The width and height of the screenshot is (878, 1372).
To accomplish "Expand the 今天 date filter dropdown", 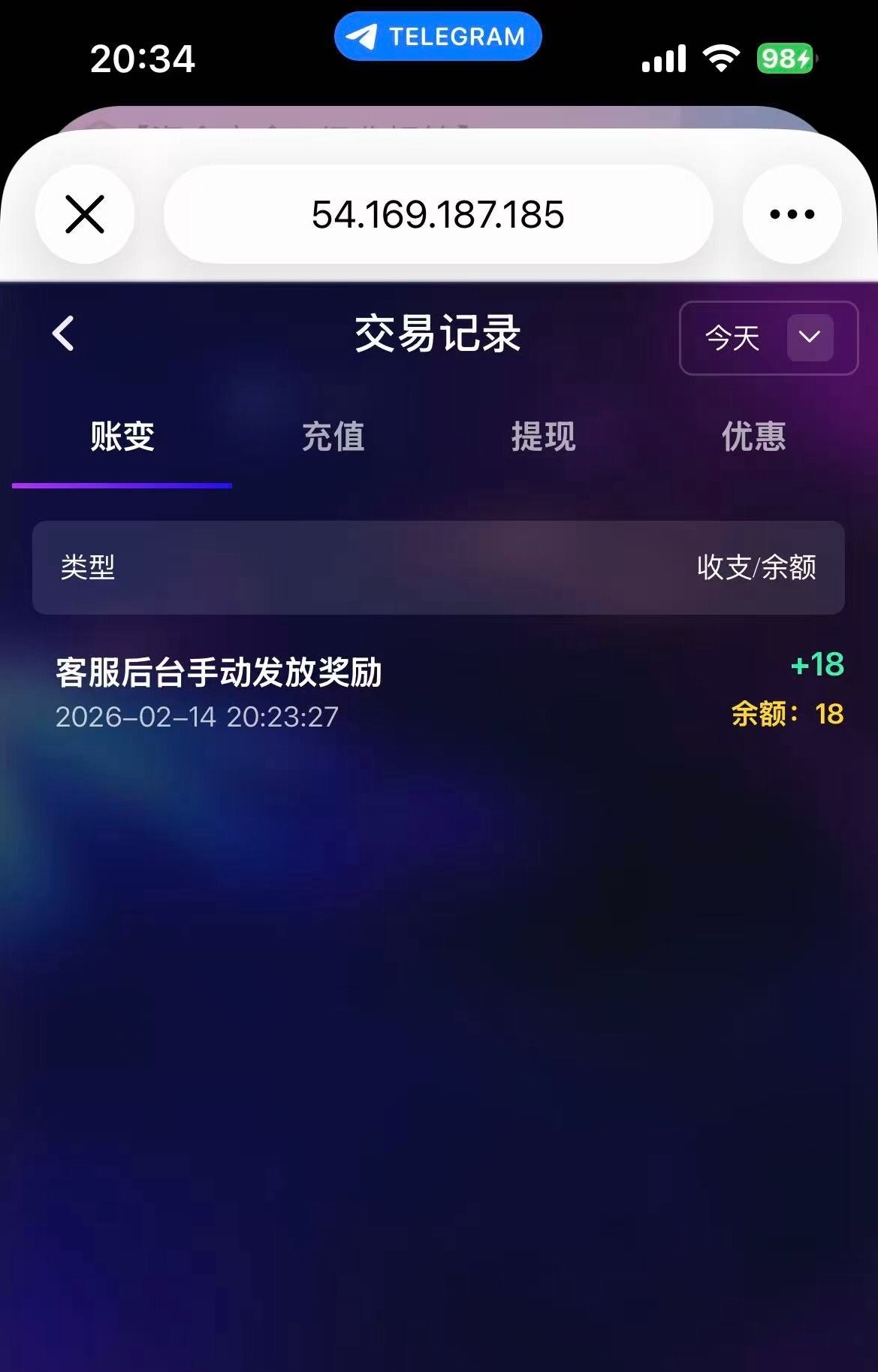I will [x=768, y=337].
